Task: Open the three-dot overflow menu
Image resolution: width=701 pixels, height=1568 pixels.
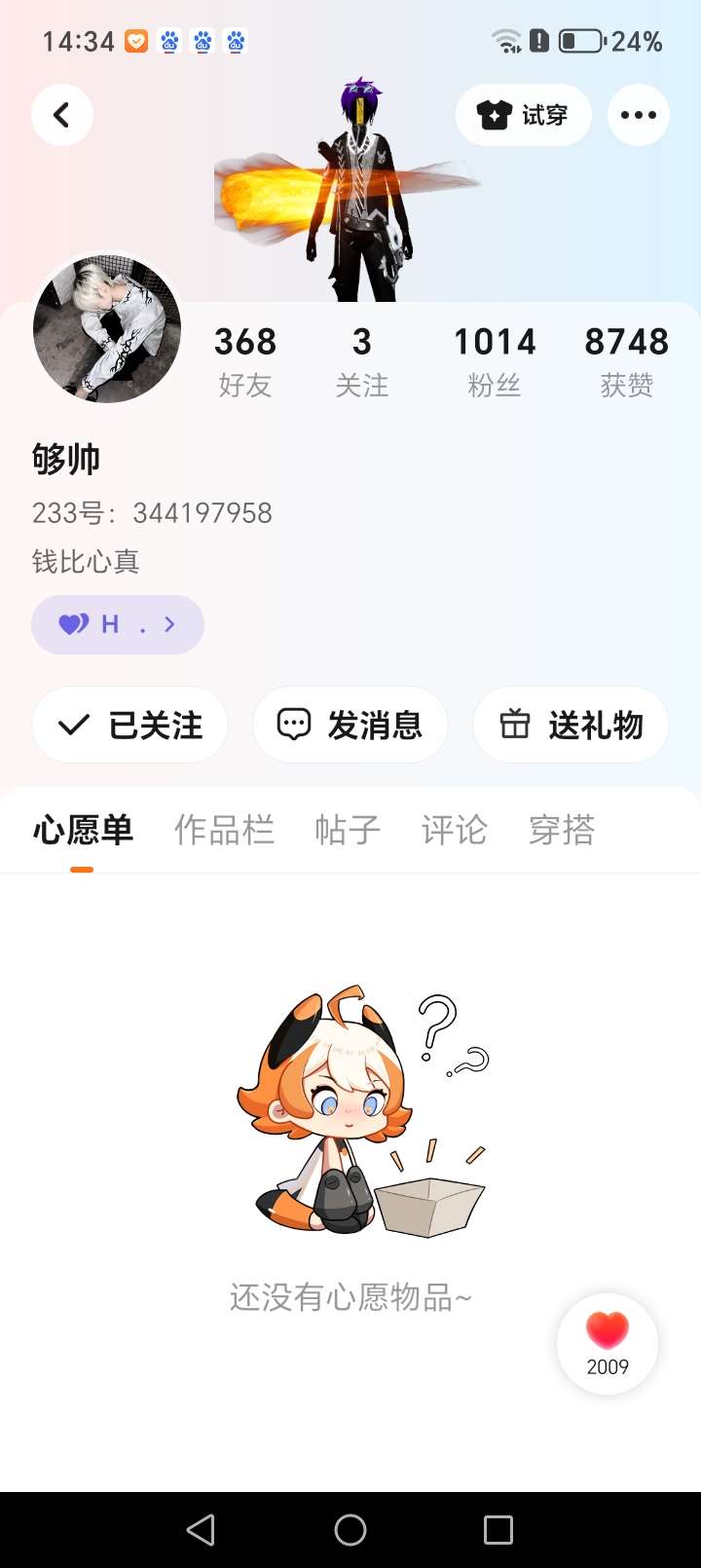Action: click(639, 115)
